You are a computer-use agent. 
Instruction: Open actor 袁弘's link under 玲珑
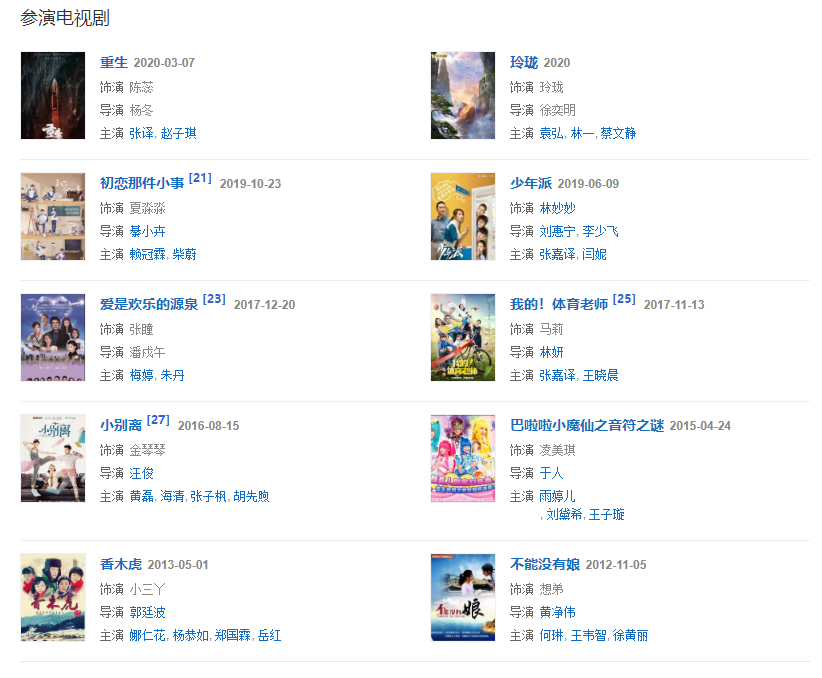[552, 133]
